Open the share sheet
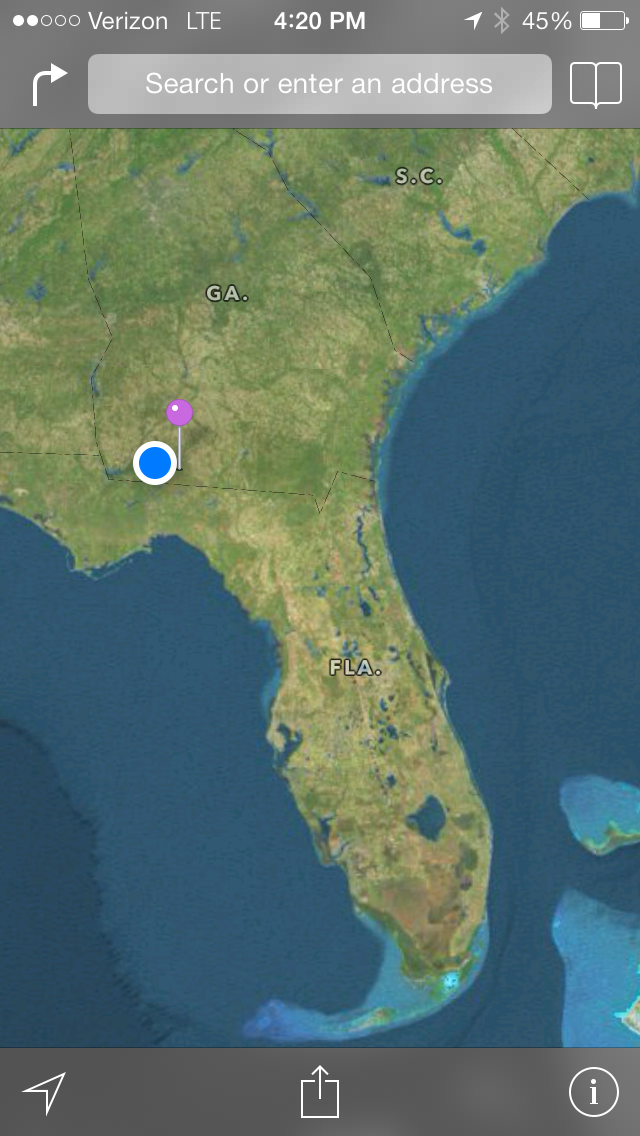The height and width of the screenshot is (1136, 640). pyautogui.click(x=320, y=1090)
